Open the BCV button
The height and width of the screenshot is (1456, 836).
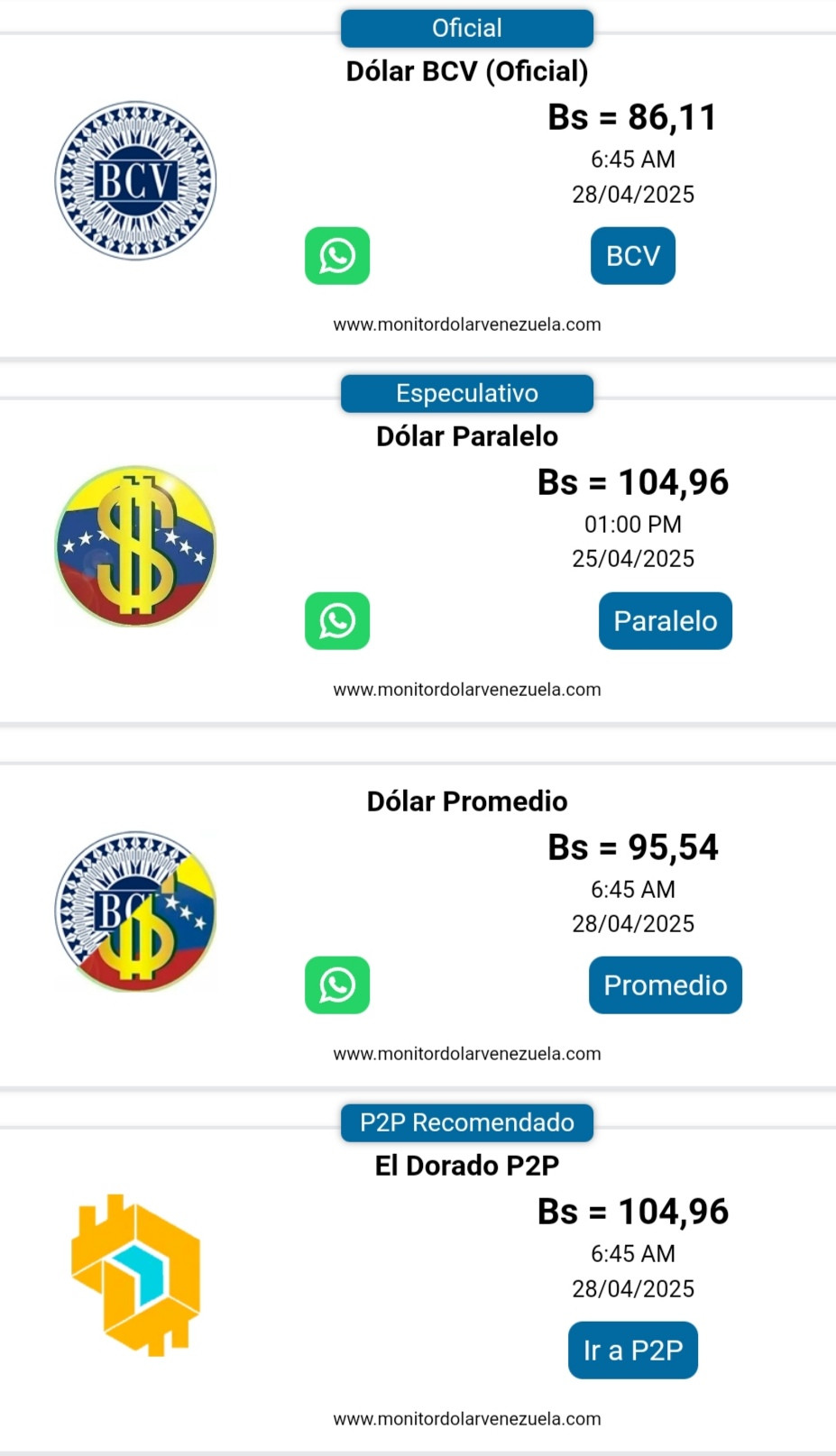coord(633,256)
